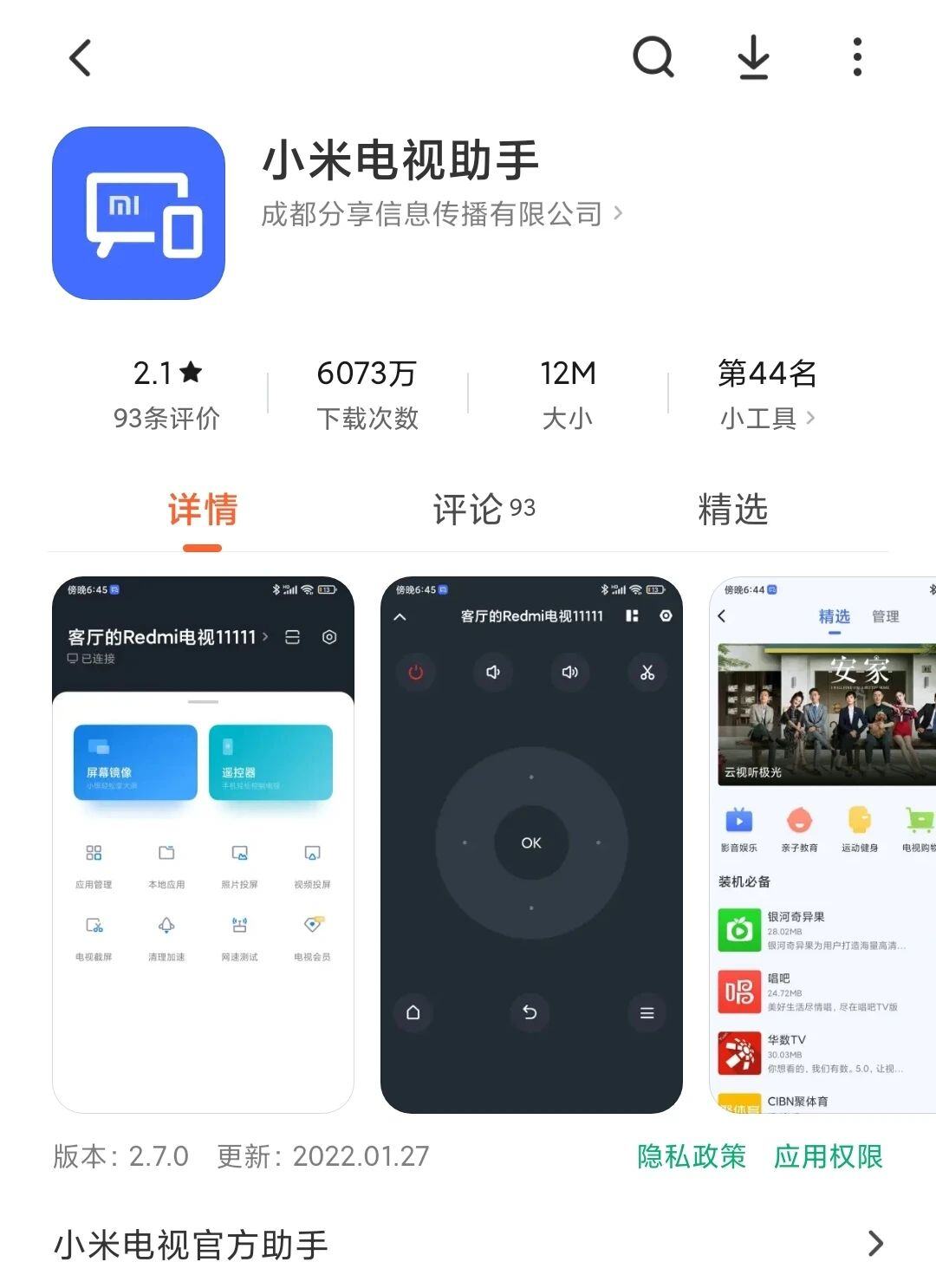Go back to the previous page
Image resolution: width=936 pixels, height=1288 pixels.
click(x=81, y=58)
